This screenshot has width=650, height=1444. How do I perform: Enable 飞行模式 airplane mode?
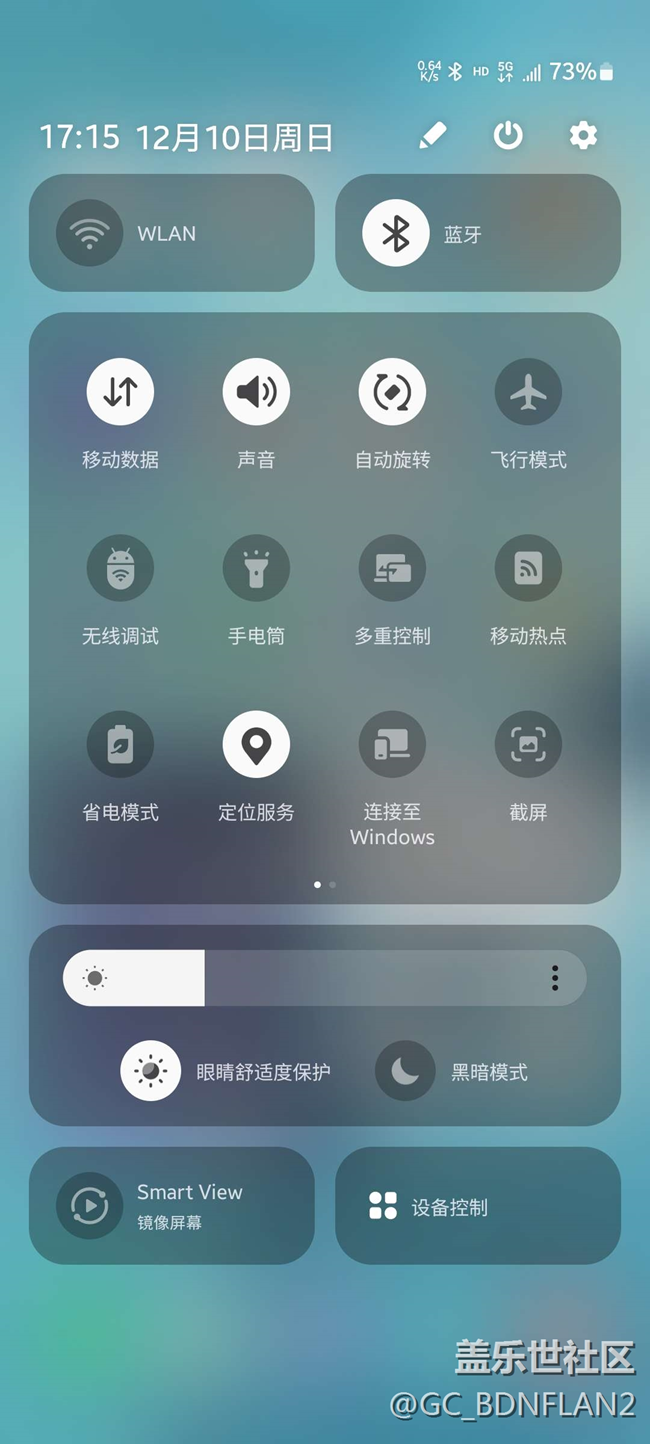pyautogui.click(x=528, y=392)
